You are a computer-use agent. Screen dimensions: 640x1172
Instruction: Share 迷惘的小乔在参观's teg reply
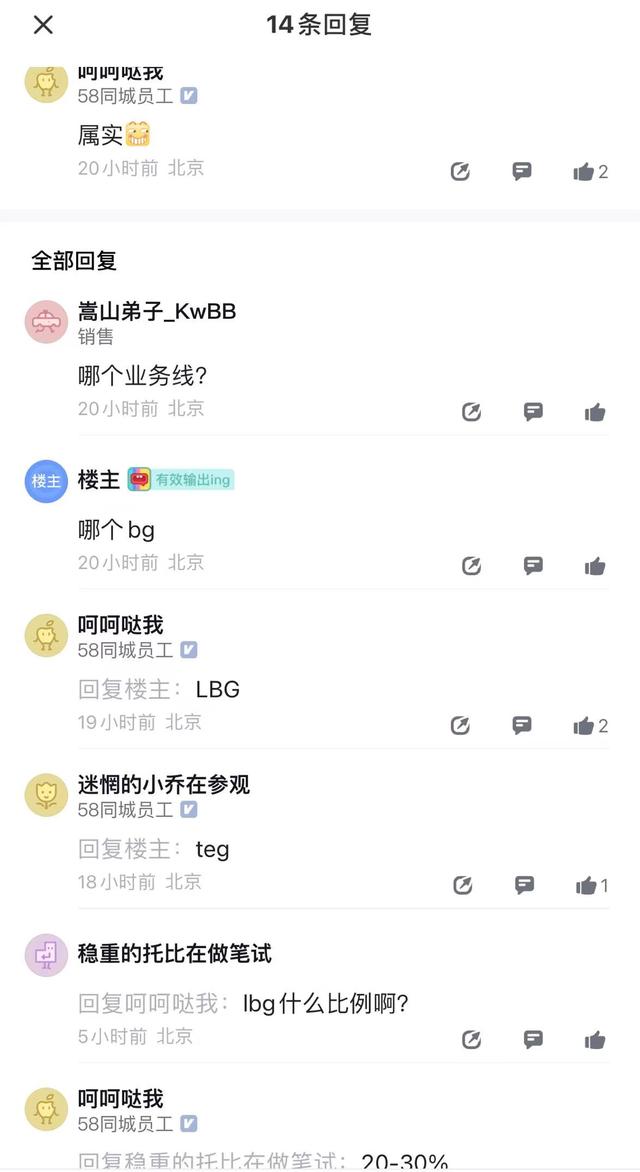462,885
